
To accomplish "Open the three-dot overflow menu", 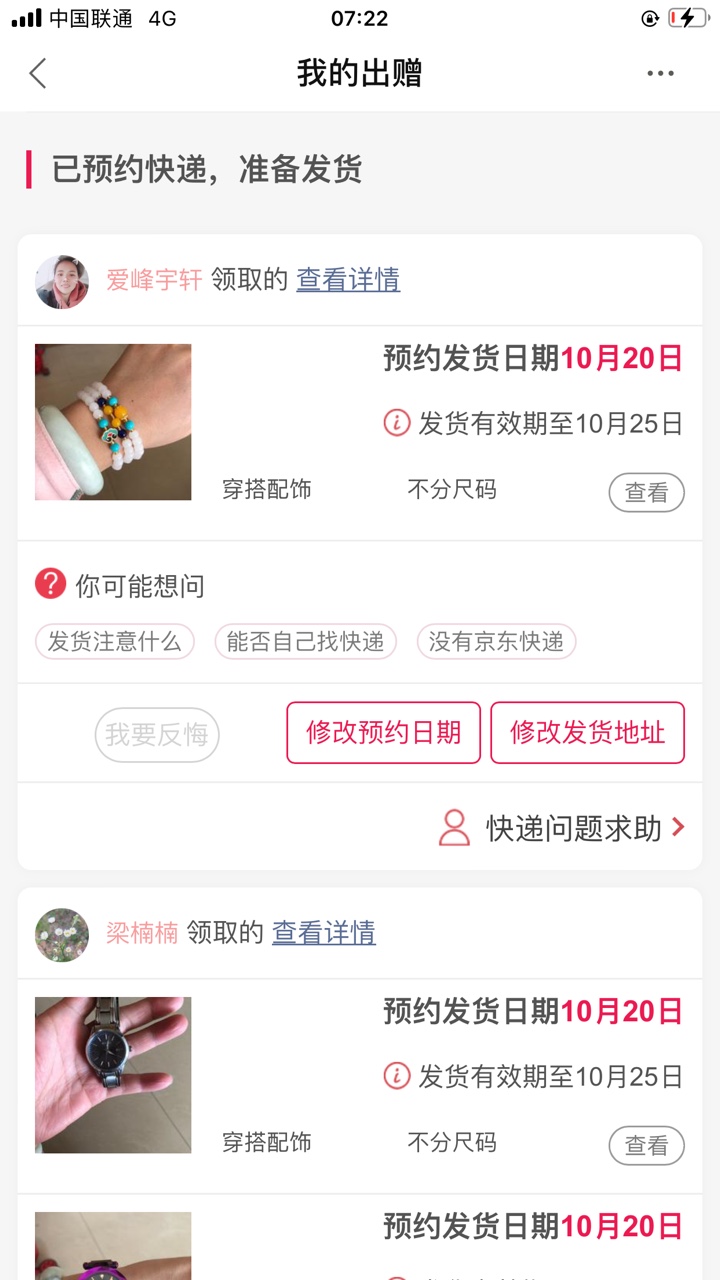I will [660, 73].
